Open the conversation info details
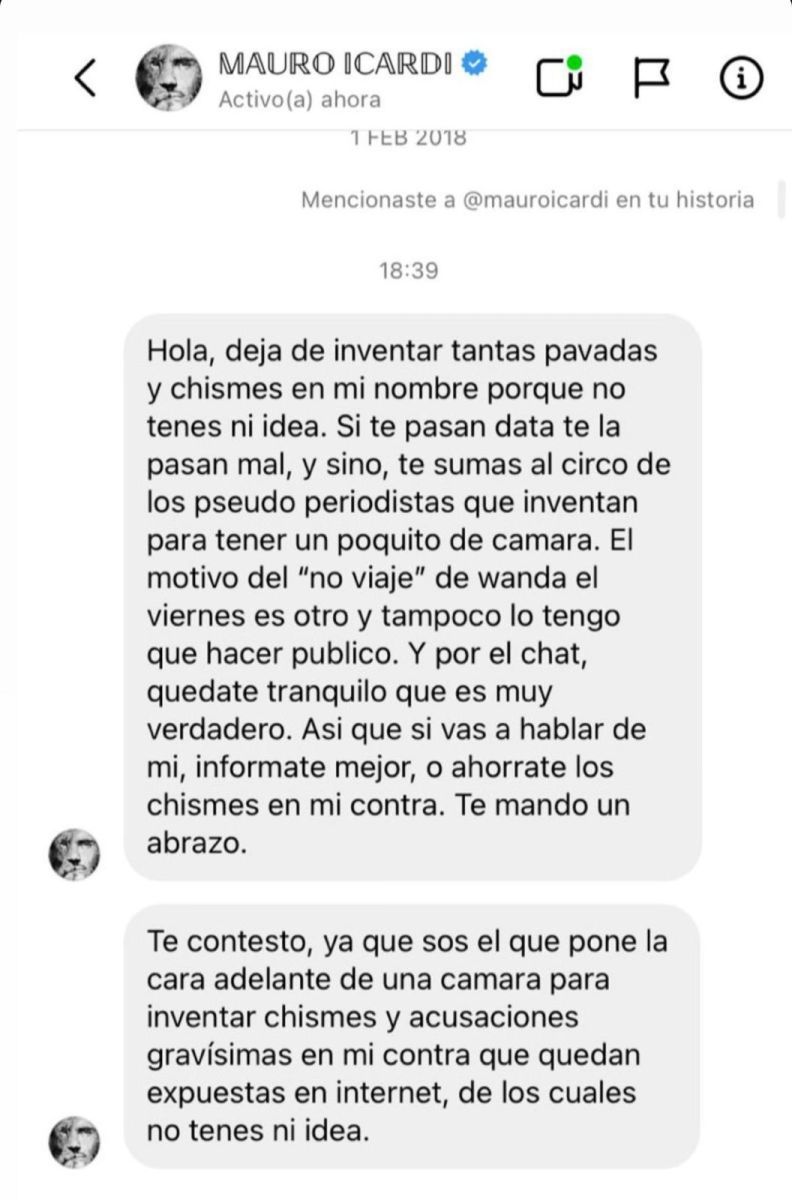Screen dimensions: 792x1200 tap(741, 79)
